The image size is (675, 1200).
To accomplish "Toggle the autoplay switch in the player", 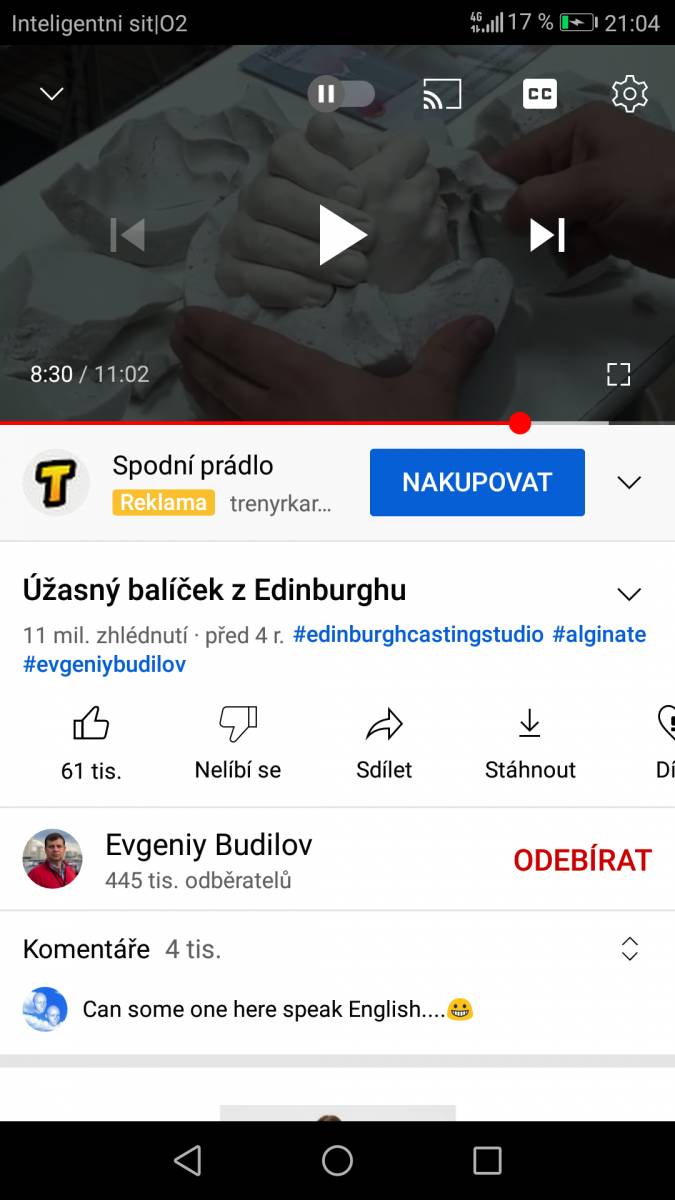I will click(342, 94).
